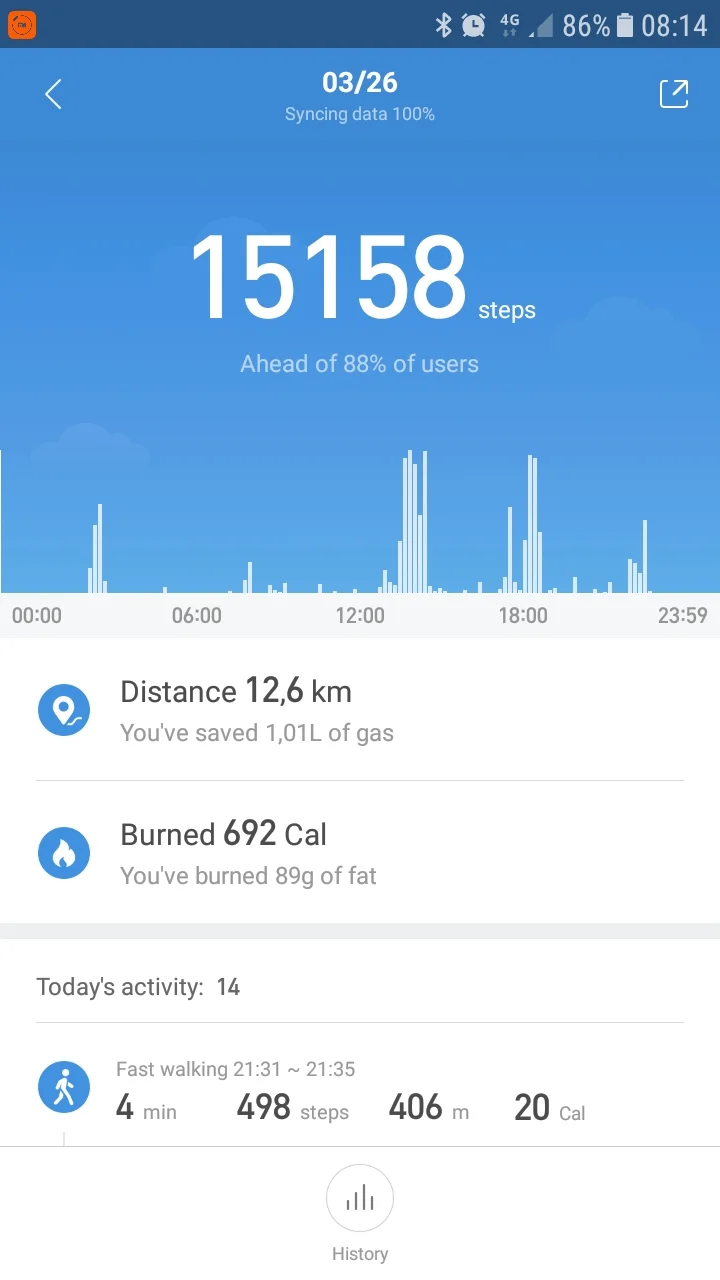Tap the flame icon next to Burned calories
Viewport: 720px width, 1280px height.
click(64, 853)
